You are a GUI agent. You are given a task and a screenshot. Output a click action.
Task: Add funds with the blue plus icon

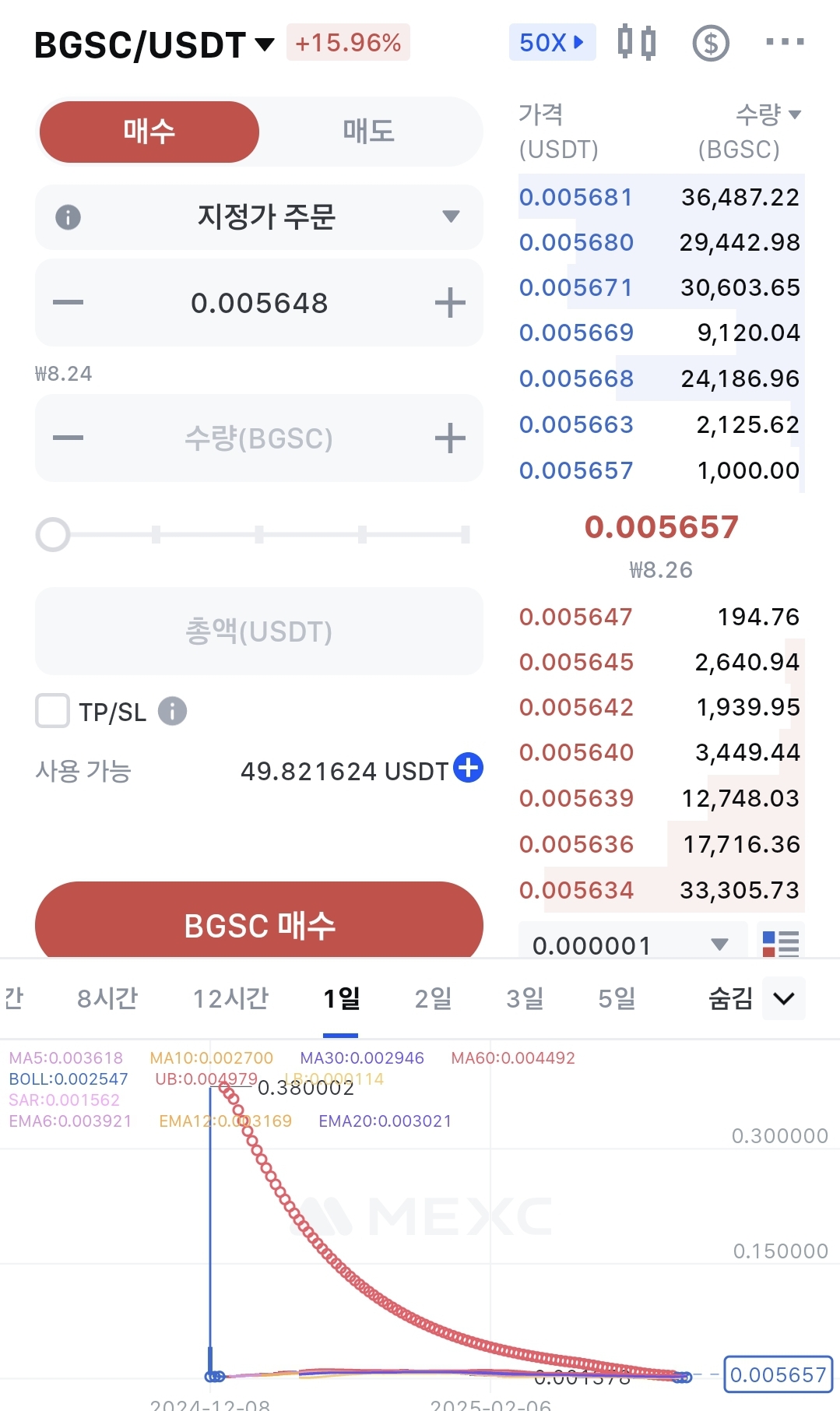[468, 768]
